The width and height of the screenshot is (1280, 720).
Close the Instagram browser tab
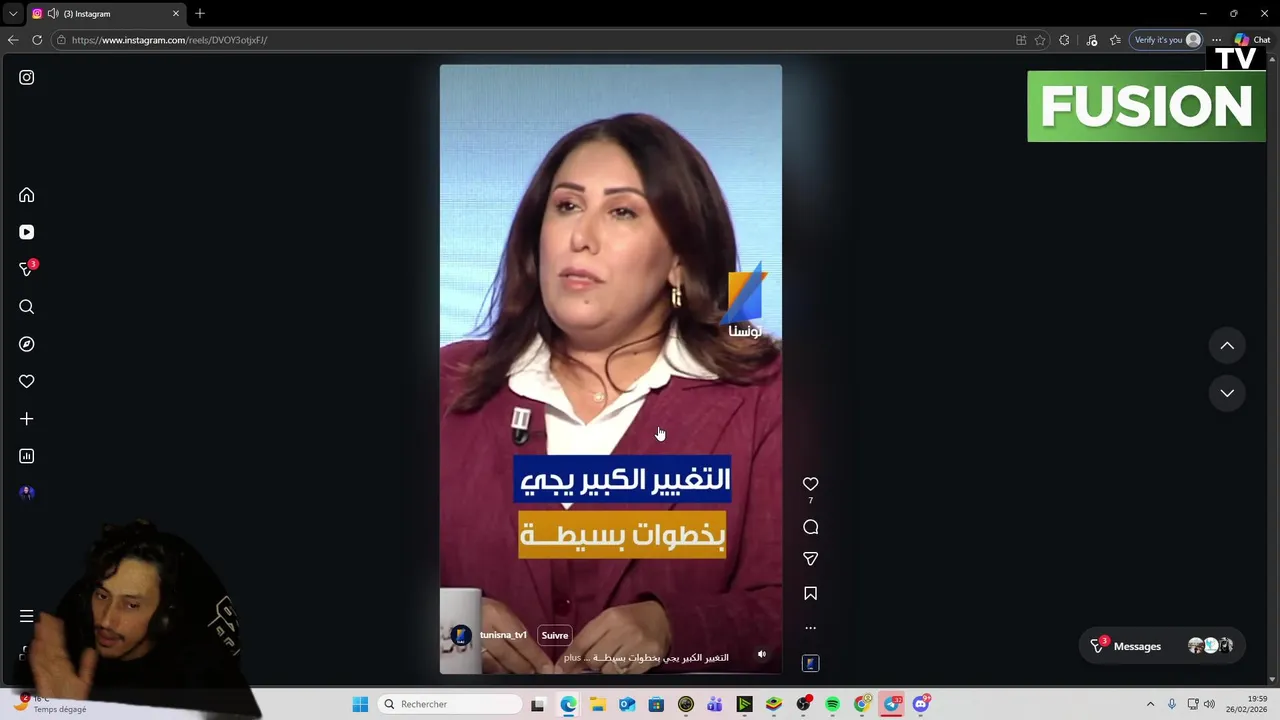point(176,14)
